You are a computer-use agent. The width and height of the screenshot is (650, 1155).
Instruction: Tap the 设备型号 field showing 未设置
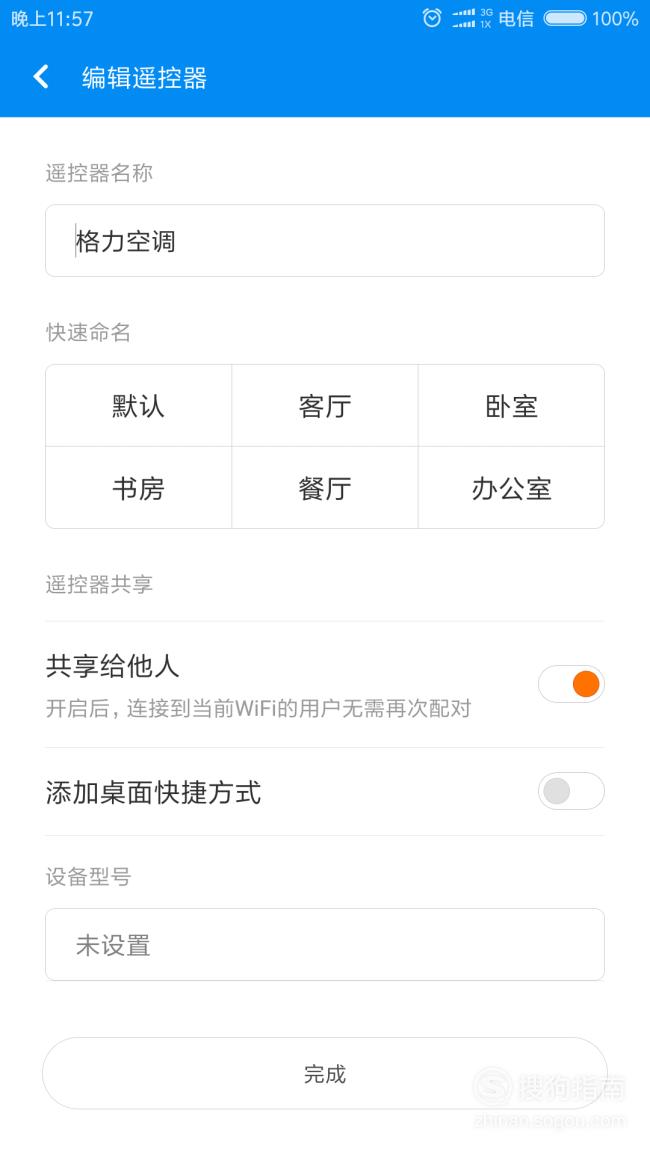(x=325, y=944)
